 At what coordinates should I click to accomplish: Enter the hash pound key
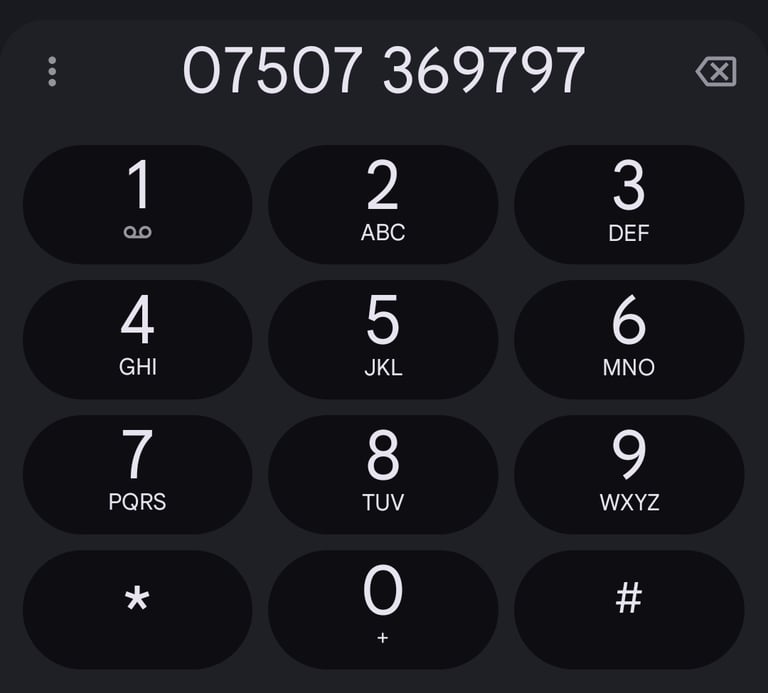point(629,609)
